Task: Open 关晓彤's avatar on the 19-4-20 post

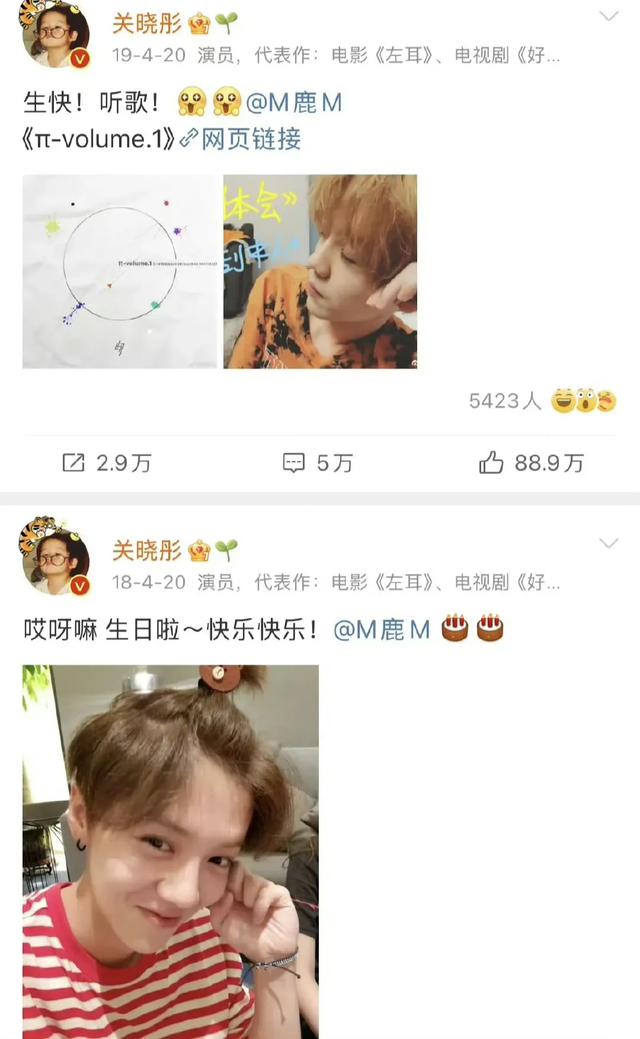Action: (x=56, y=35)
